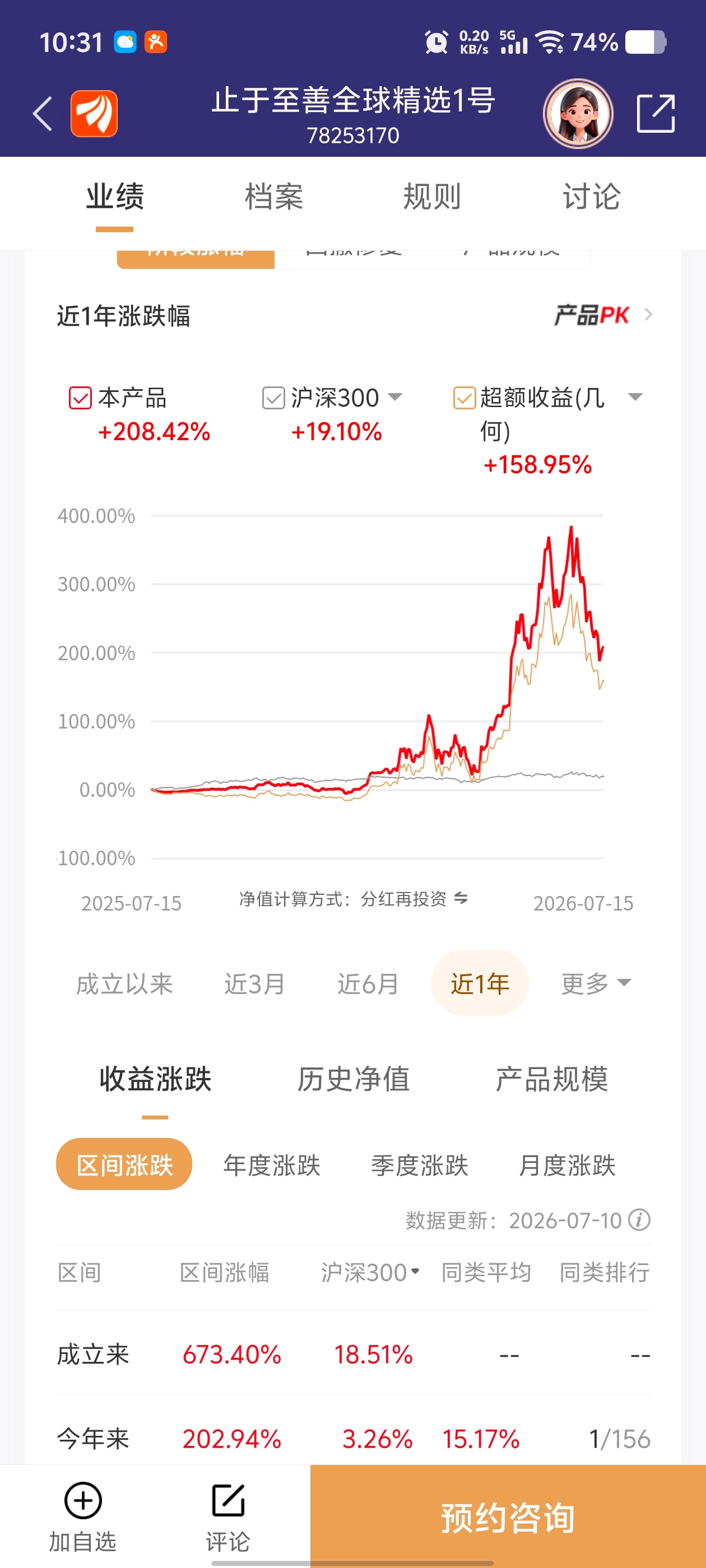Select the 成立以来 time range
The image size is (706, 1568).
[x=124, y=984]
